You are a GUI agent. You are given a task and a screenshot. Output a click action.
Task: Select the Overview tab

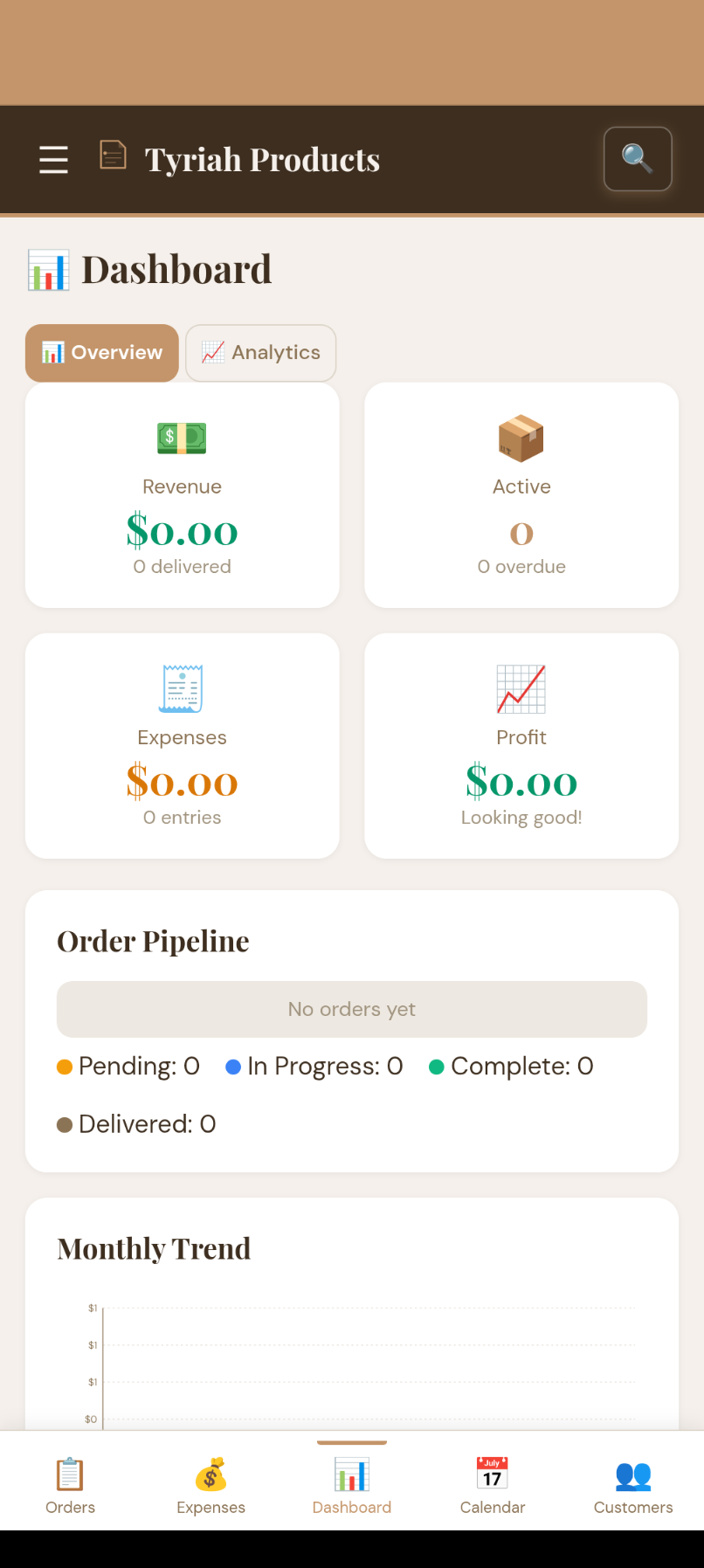click(101, 353)
